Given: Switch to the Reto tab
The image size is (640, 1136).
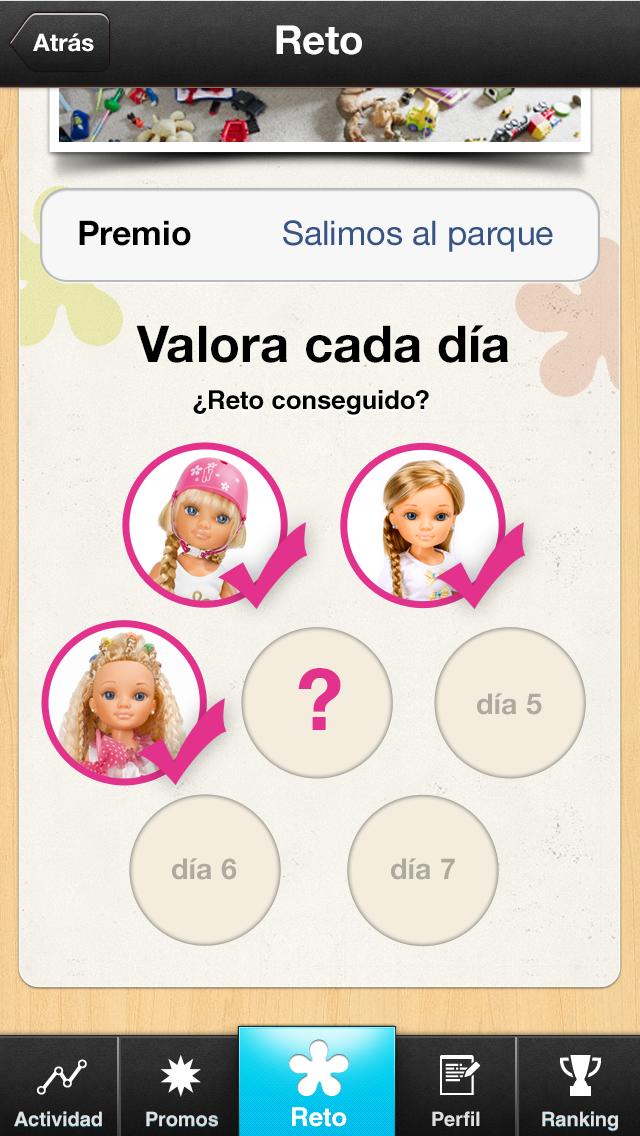Looking at the screenshot, I should tap(318, 1088).
